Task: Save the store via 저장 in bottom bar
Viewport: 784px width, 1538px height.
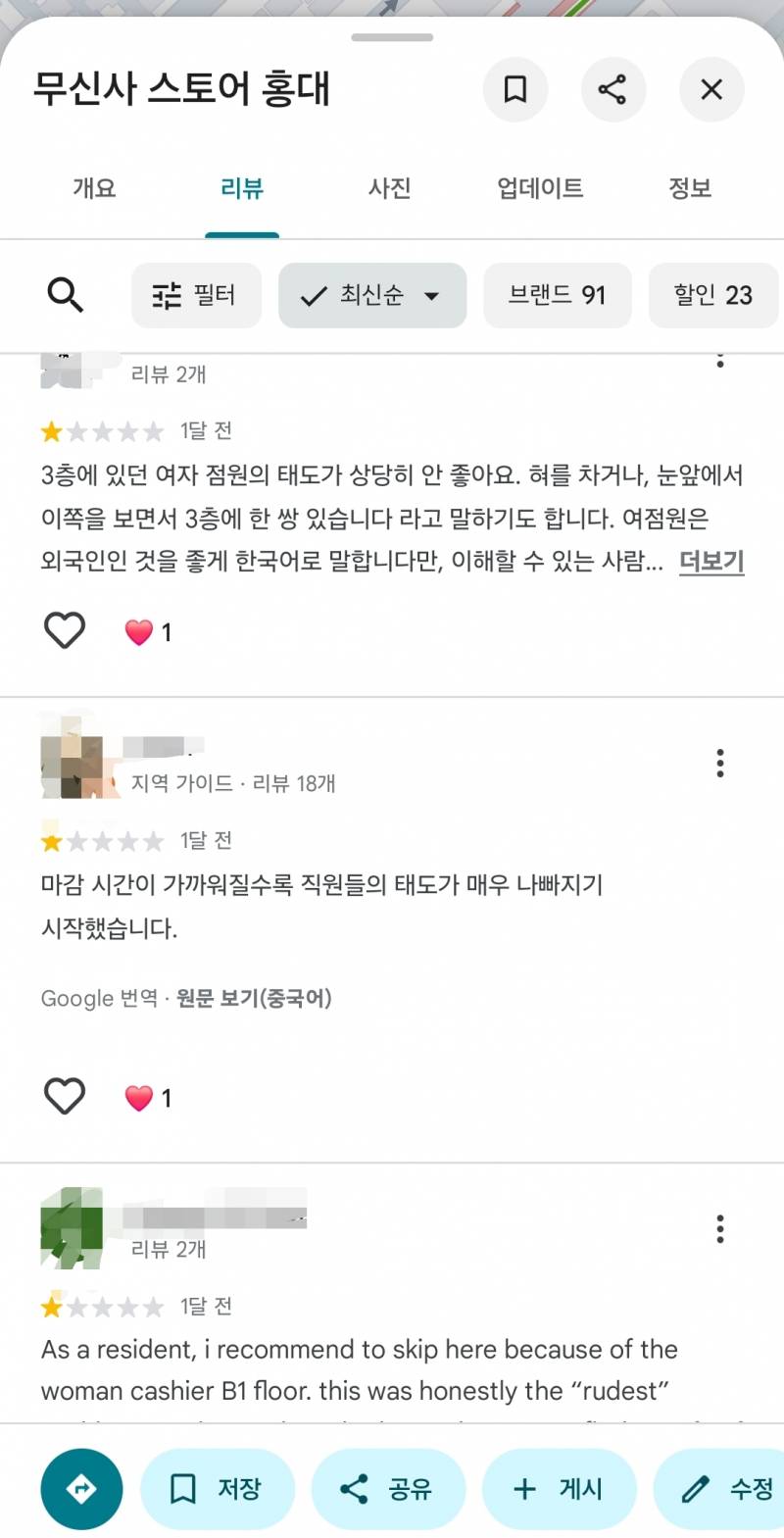Action: [x=218, y=1489]
